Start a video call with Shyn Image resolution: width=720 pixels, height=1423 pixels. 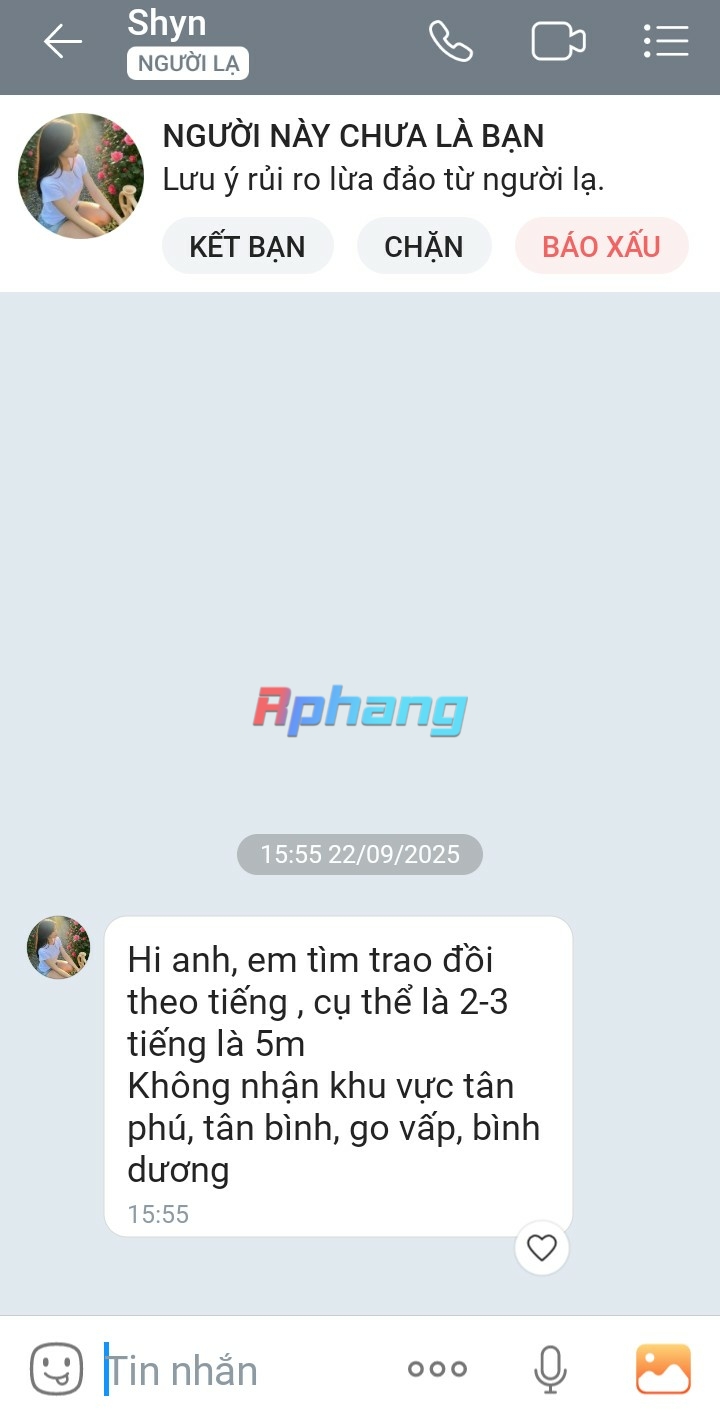558,42
